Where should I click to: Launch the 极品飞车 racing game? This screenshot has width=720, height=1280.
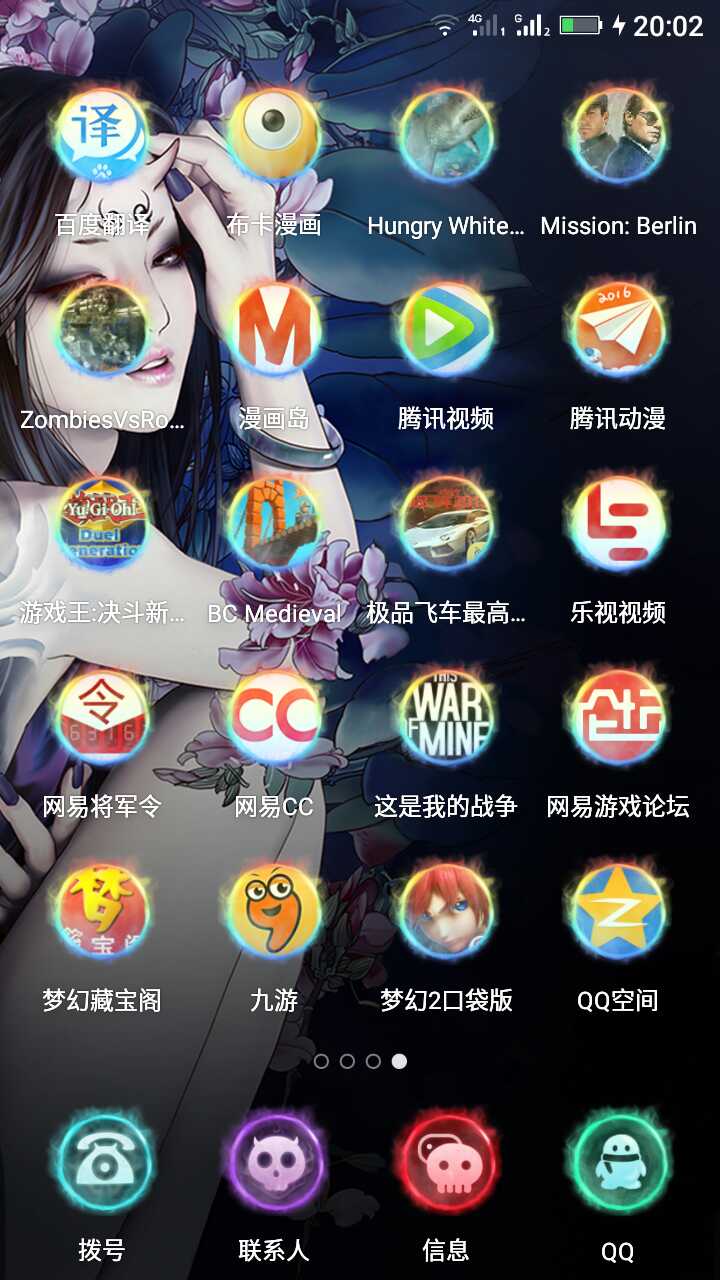[x=445, y=523]
